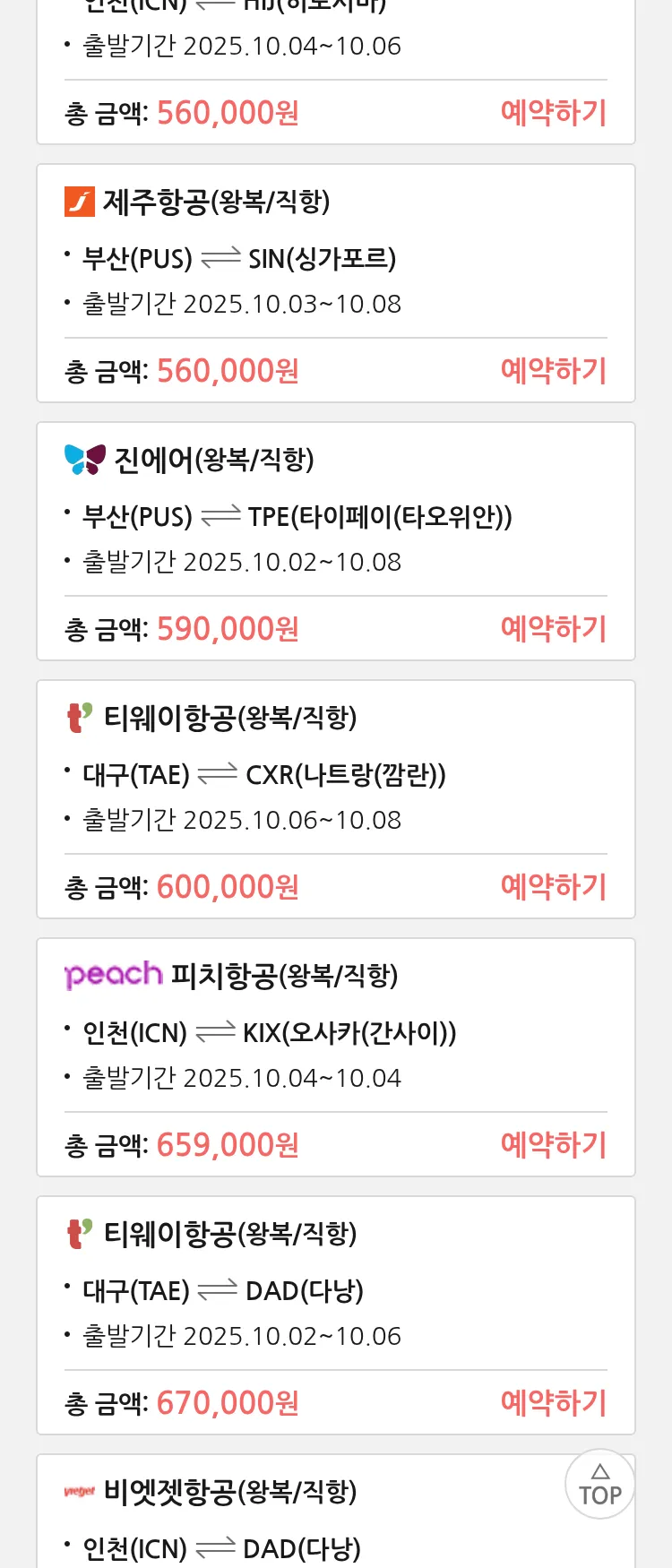This screenshot has height=1568, width=672.
Task: Jump back to top with the TOP button
Action: 599,1485
